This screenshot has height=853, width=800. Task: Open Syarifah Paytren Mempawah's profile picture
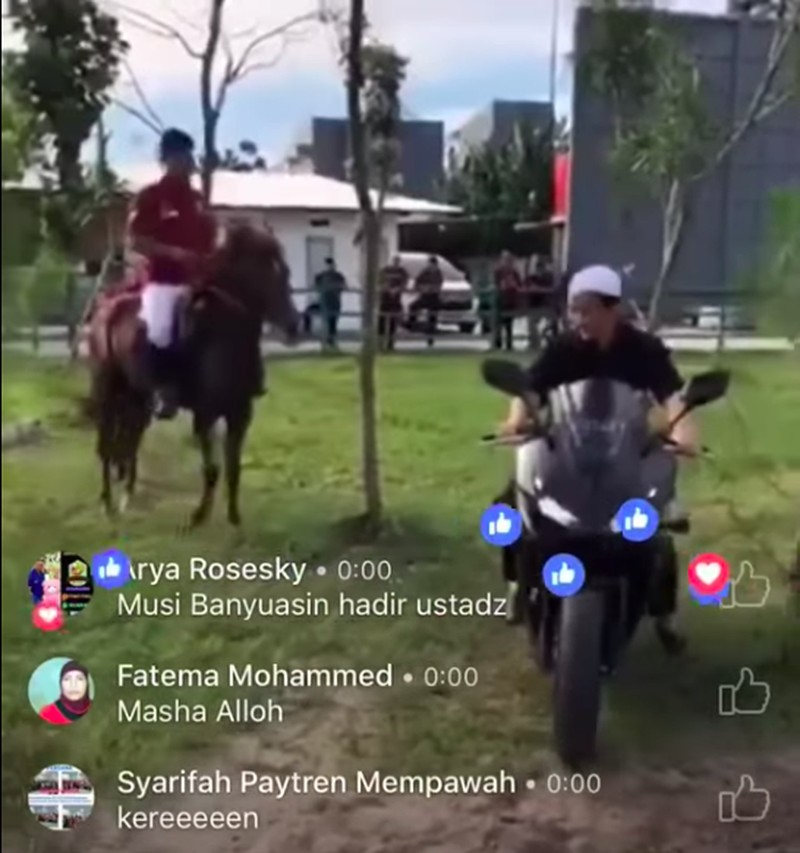pyautogui.click(x=60, y=797)
